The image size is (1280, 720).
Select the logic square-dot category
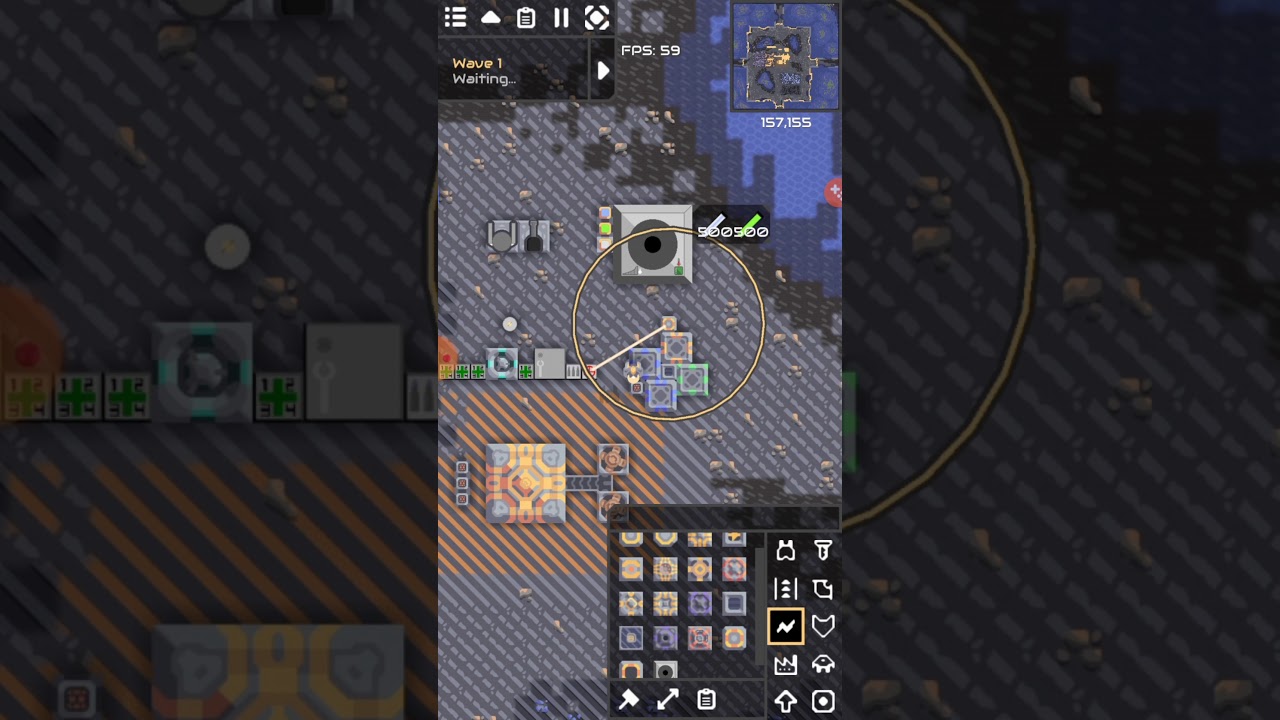pyautogui.click(x=823, y=702)
